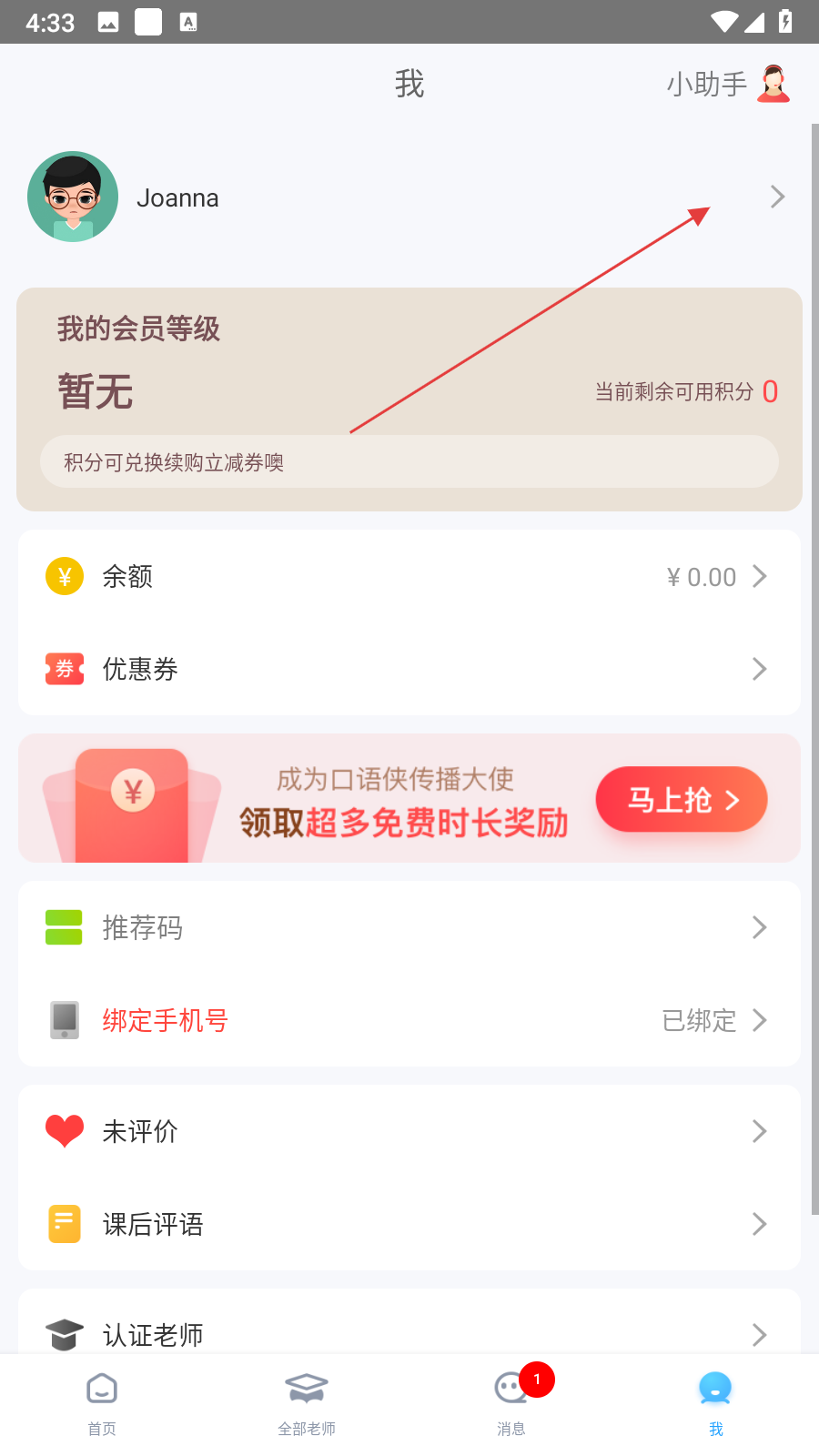Click the yellow 课后评语 notes icon
The width and height of the screenshot is (819, 1456).
pos(64,1224)
